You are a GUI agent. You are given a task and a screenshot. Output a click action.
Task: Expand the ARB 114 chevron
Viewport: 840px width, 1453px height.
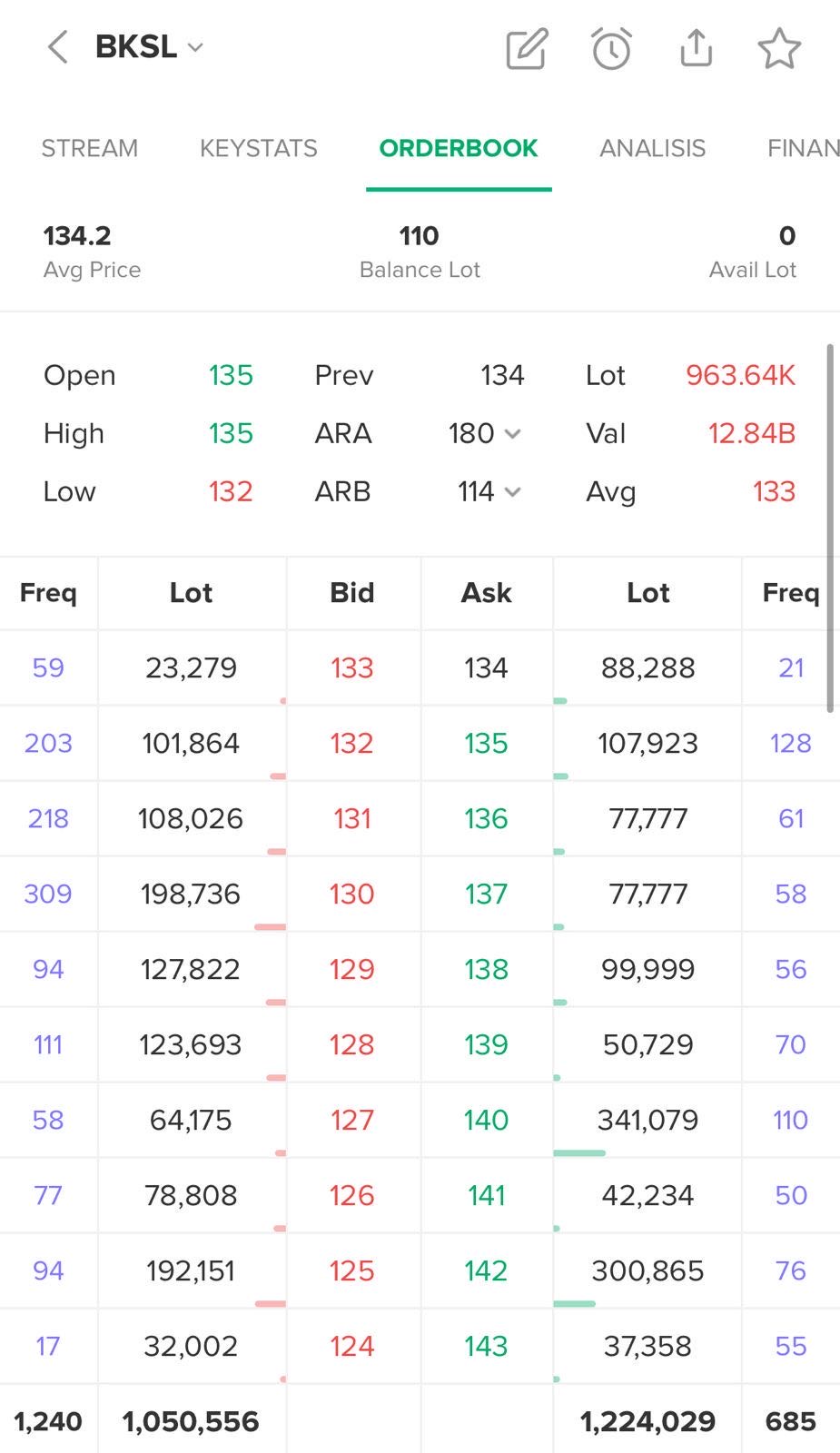pos(512,492)
